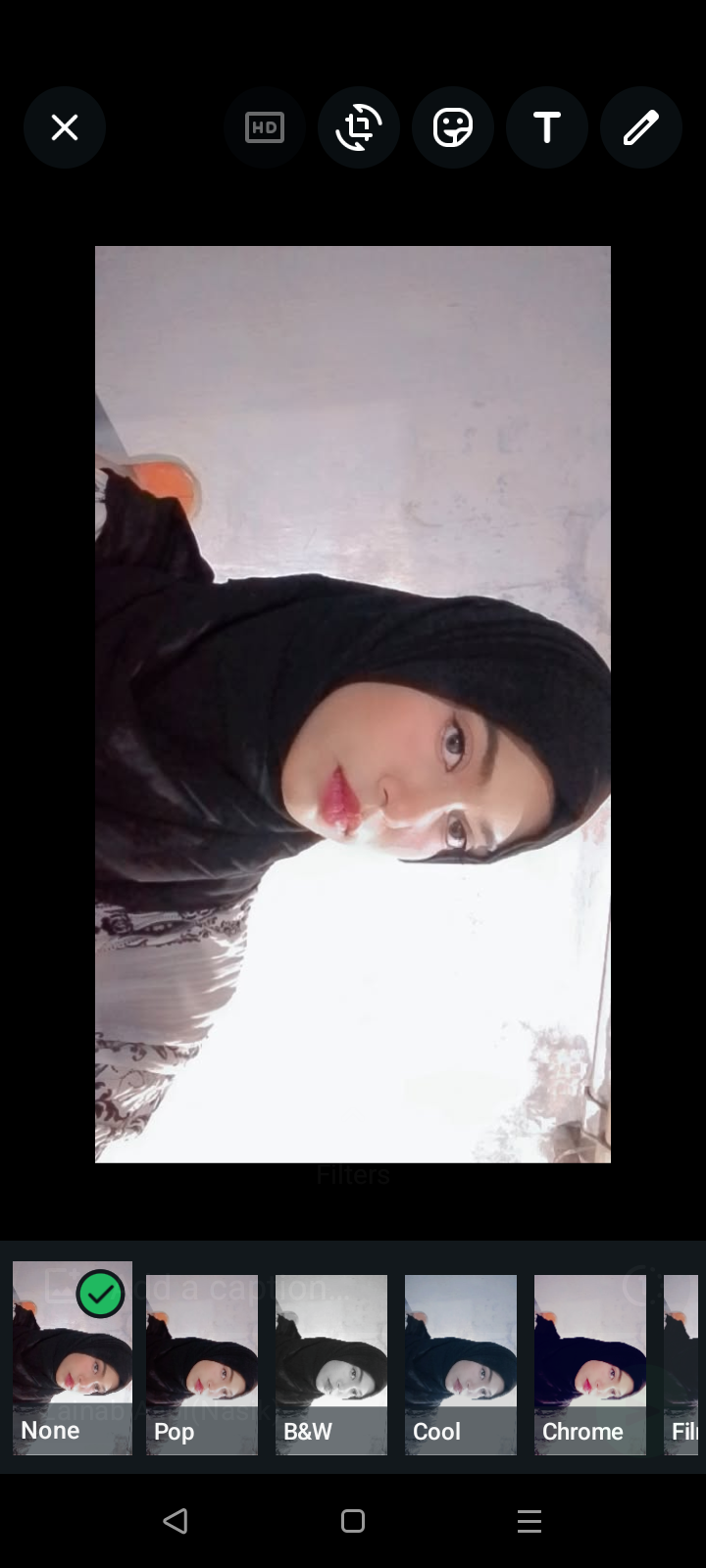Image resolution: width=706 pixels, height=1568 pixels.
Task: Choose the Cool filter
Action: click(461, 1364)
